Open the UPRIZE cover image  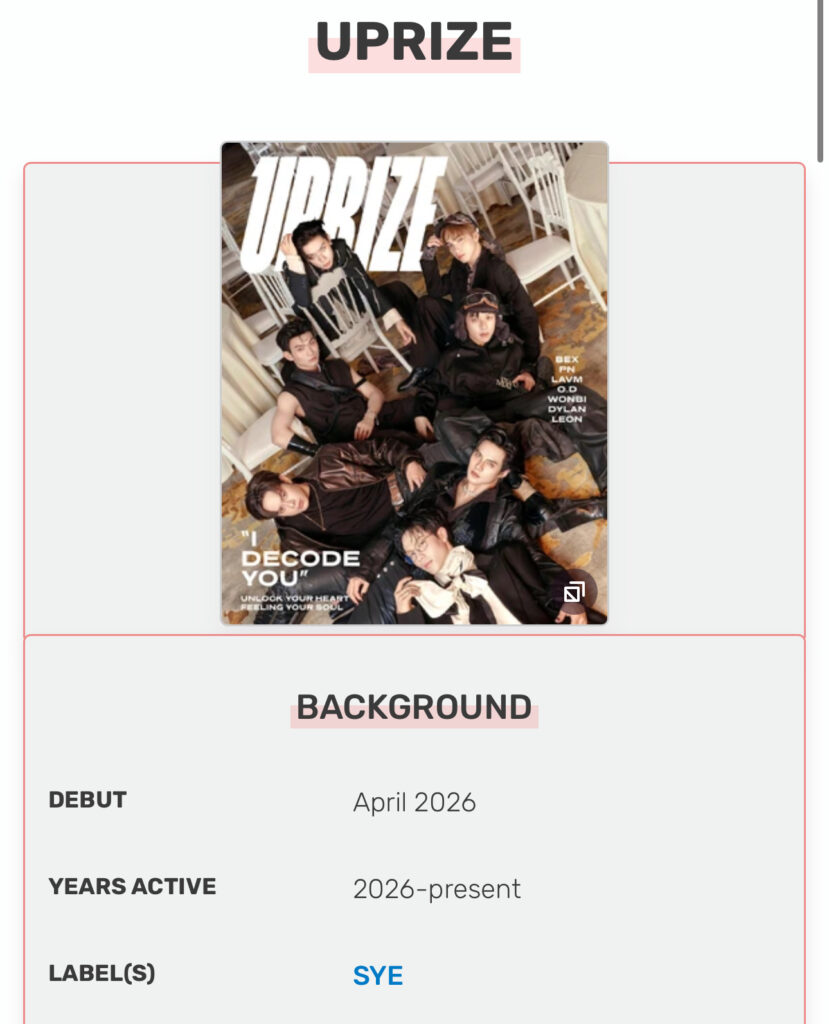coord(414,383)
